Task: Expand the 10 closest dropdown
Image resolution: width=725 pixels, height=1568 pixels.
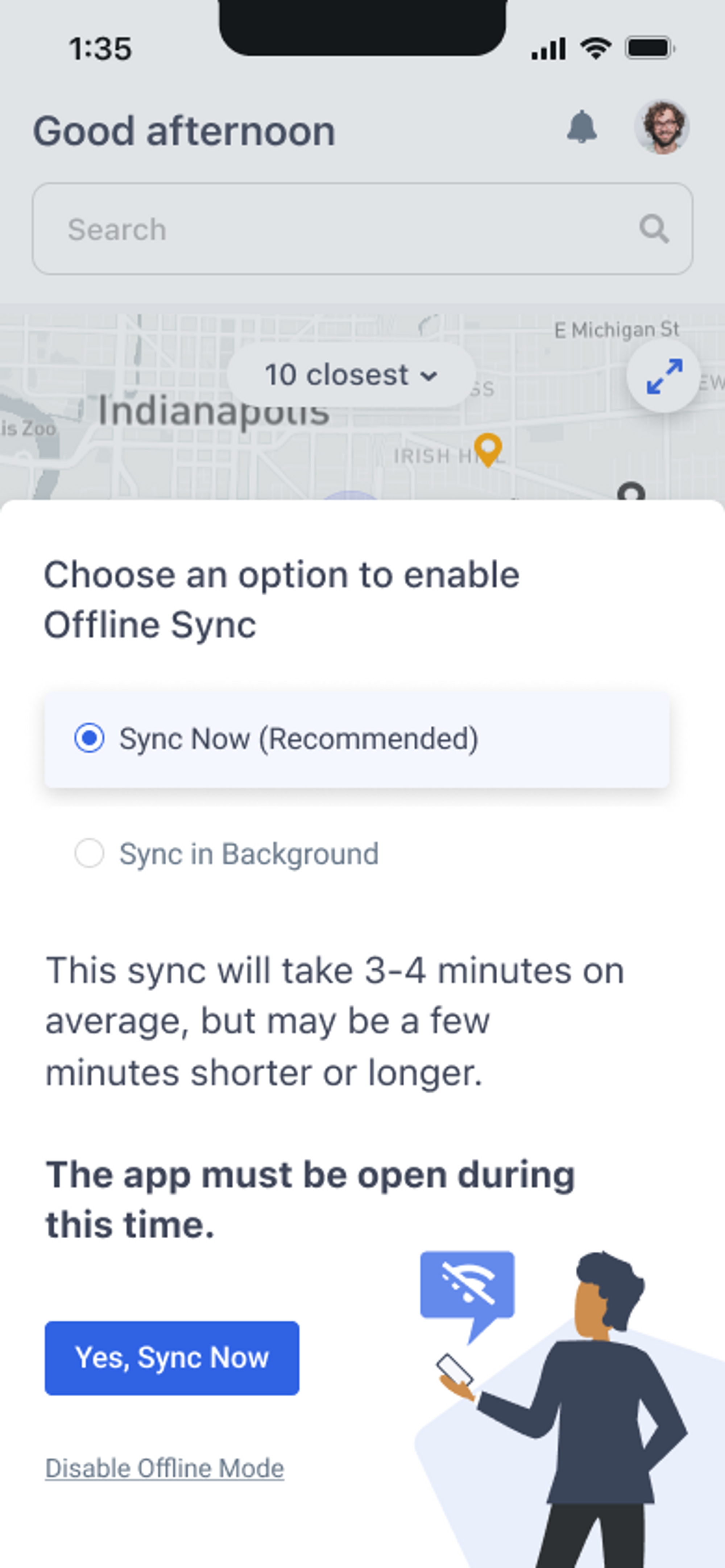Action: (352, 375)
